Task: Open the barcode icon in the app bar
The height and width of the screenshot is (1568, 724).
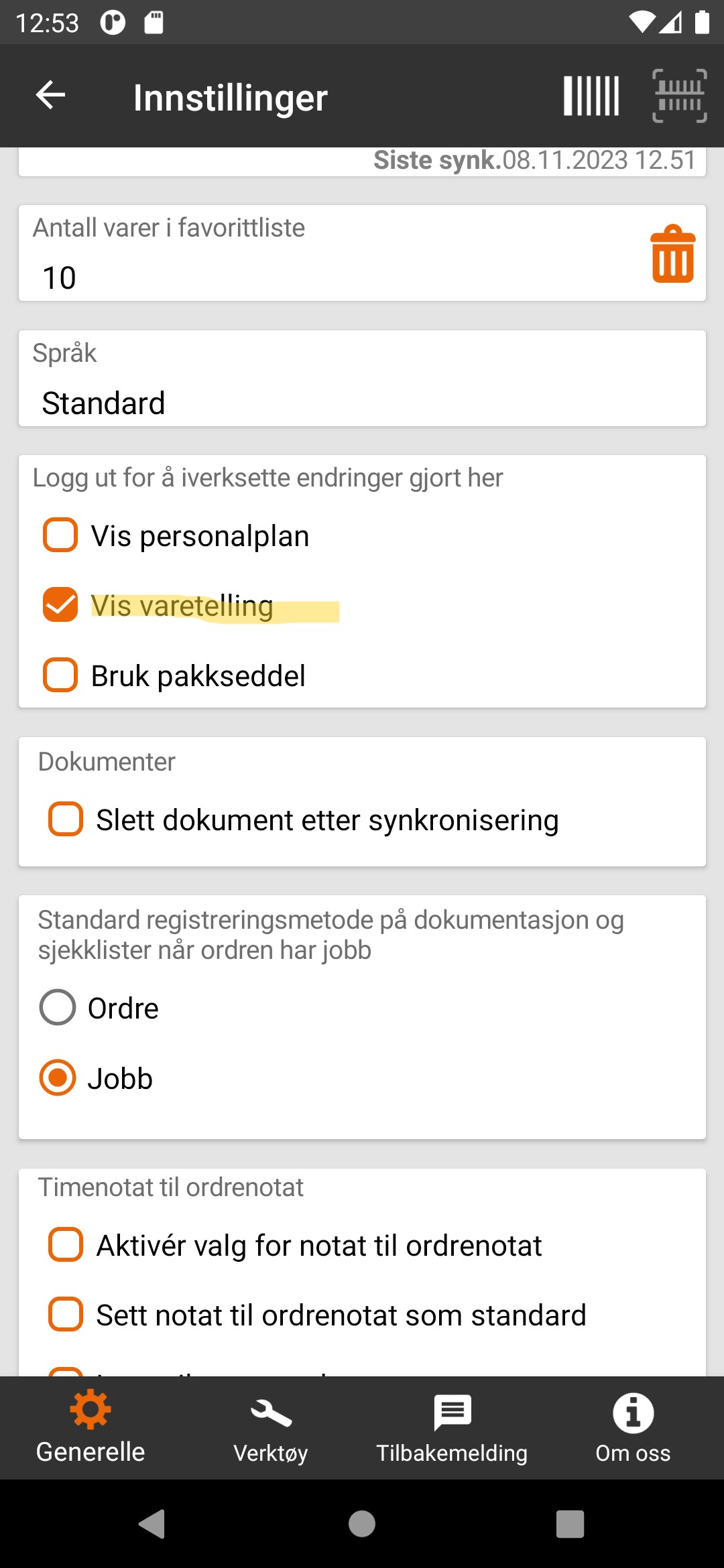Action: click(591, 96)
